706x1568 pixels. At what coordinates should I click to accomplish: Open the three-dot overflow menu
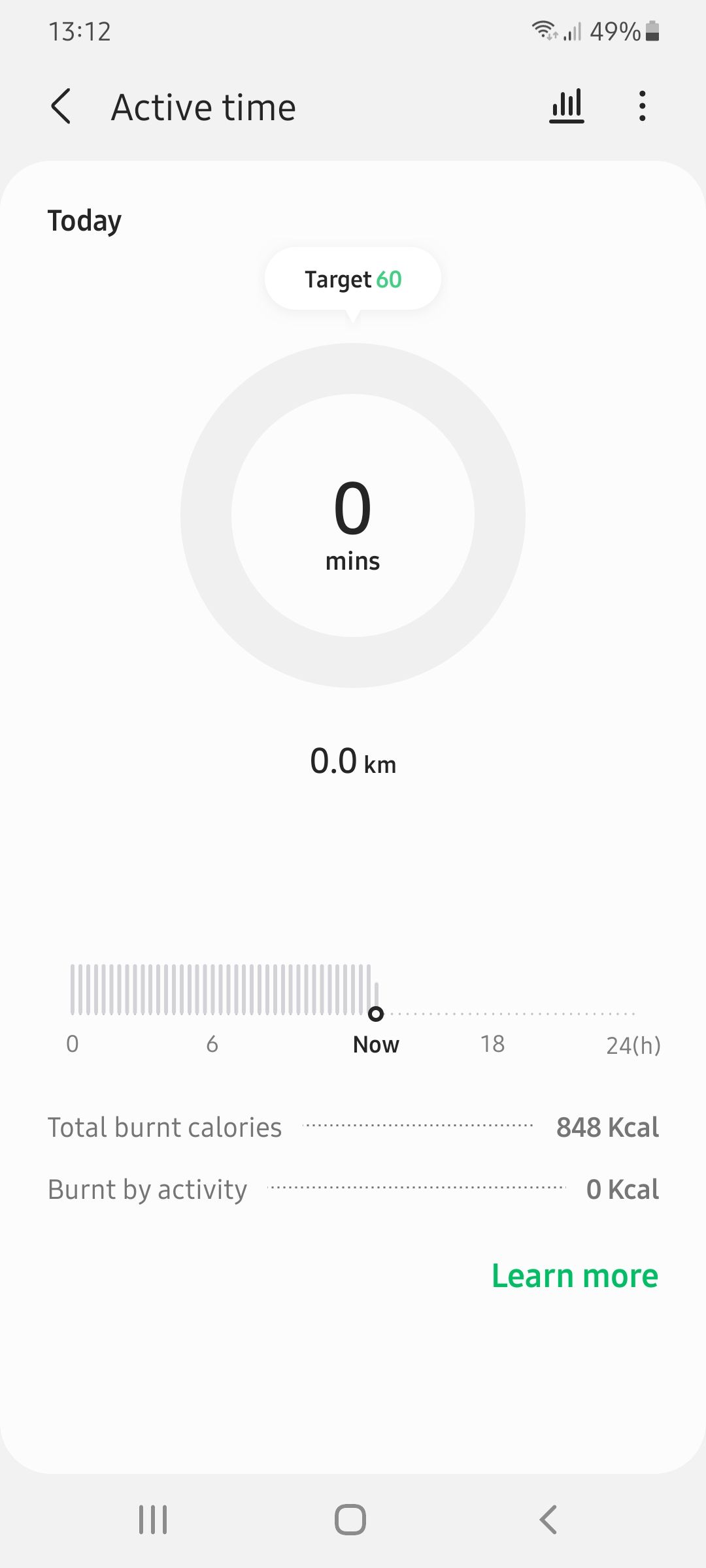643,106
